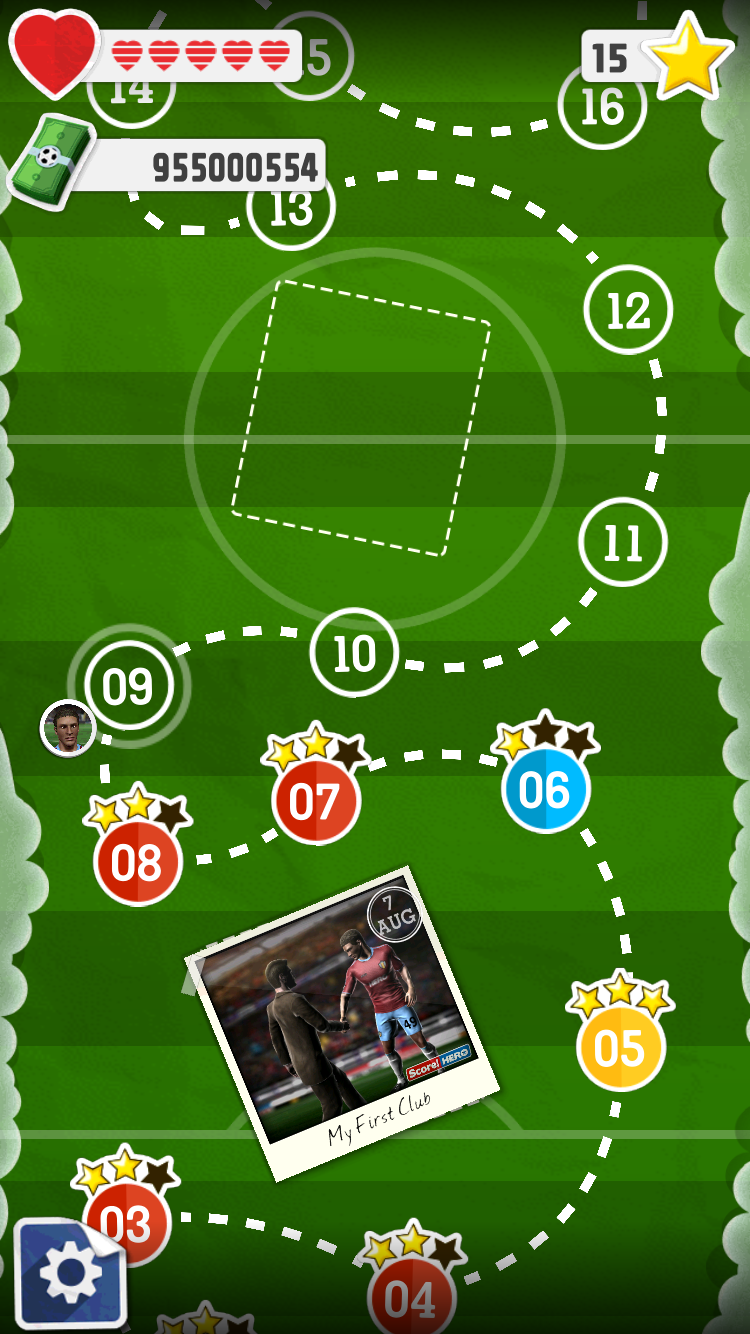Replay level 08
The image size is (750, 1334).
click(x=137, y=862)
